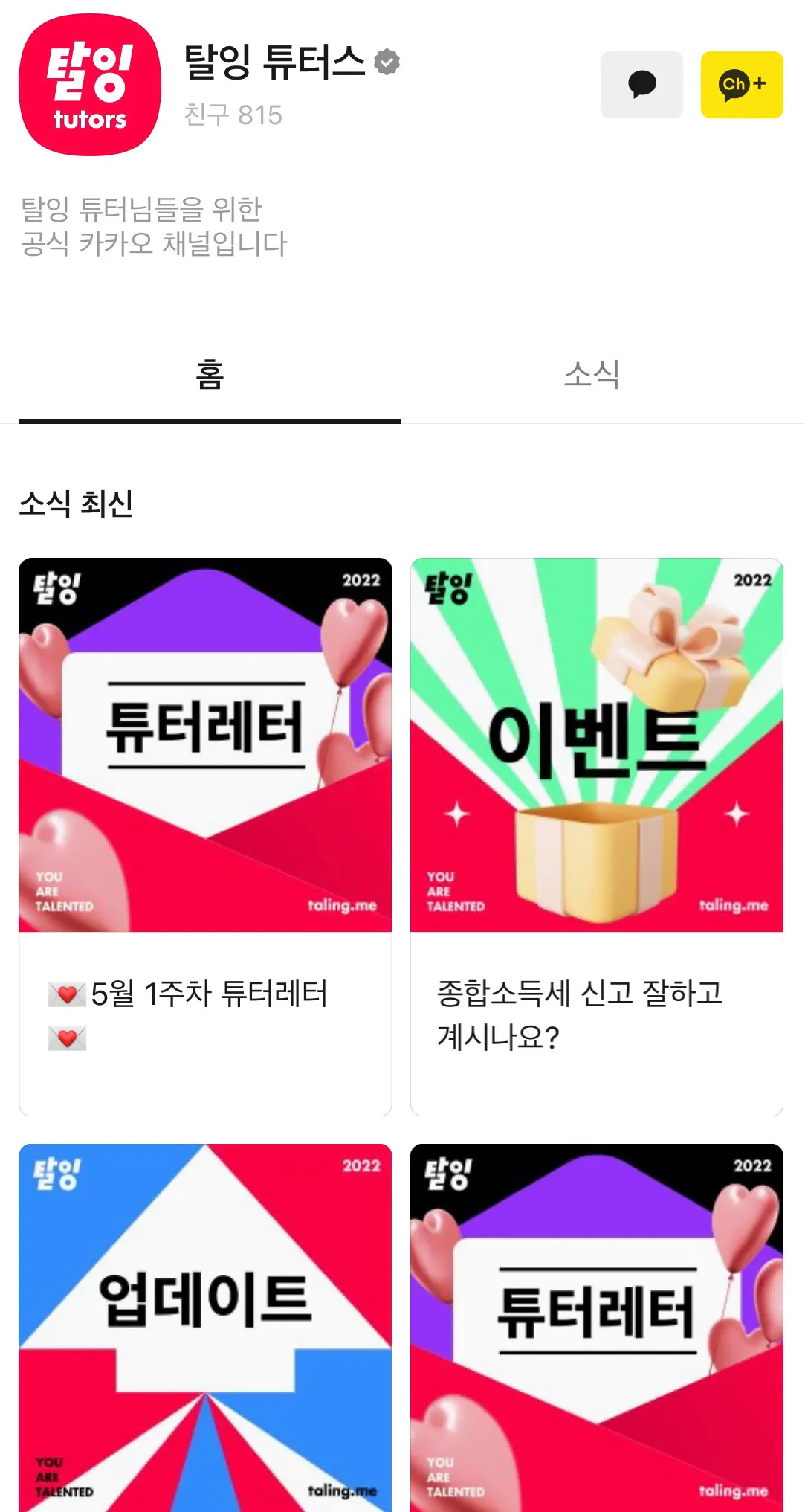The width and height of the screenshot is (805, 1512).
Task: Open the 5월 1주차 튜터레터 post
Action: click(205, 836)
